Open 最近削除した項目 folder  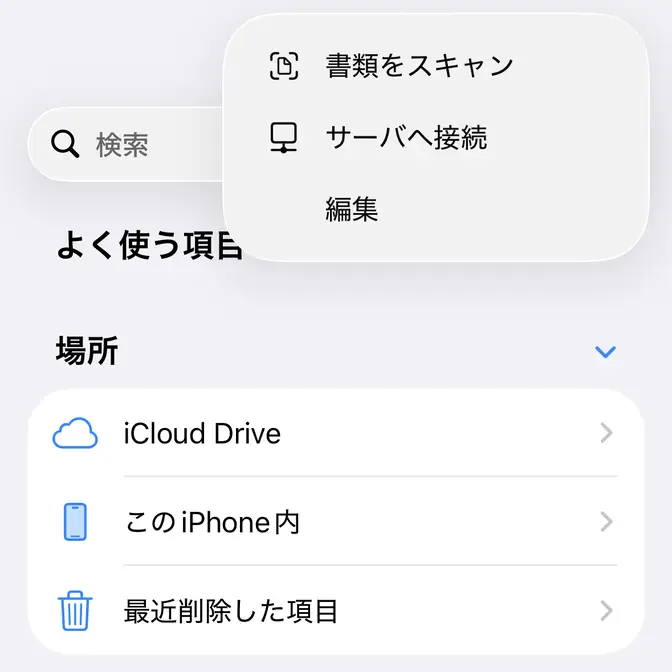[336, 610]
